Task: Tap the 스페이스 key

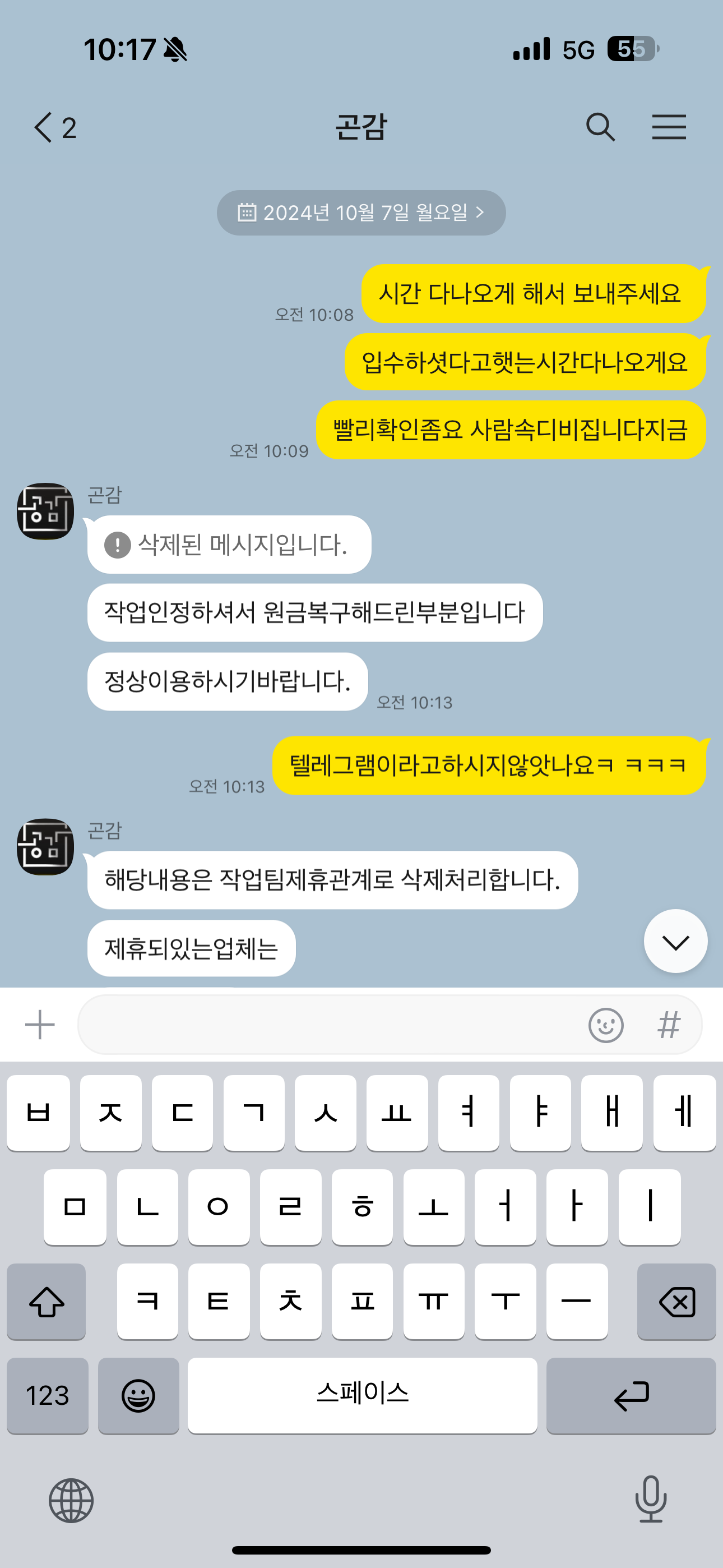Action: point(362,1395)
